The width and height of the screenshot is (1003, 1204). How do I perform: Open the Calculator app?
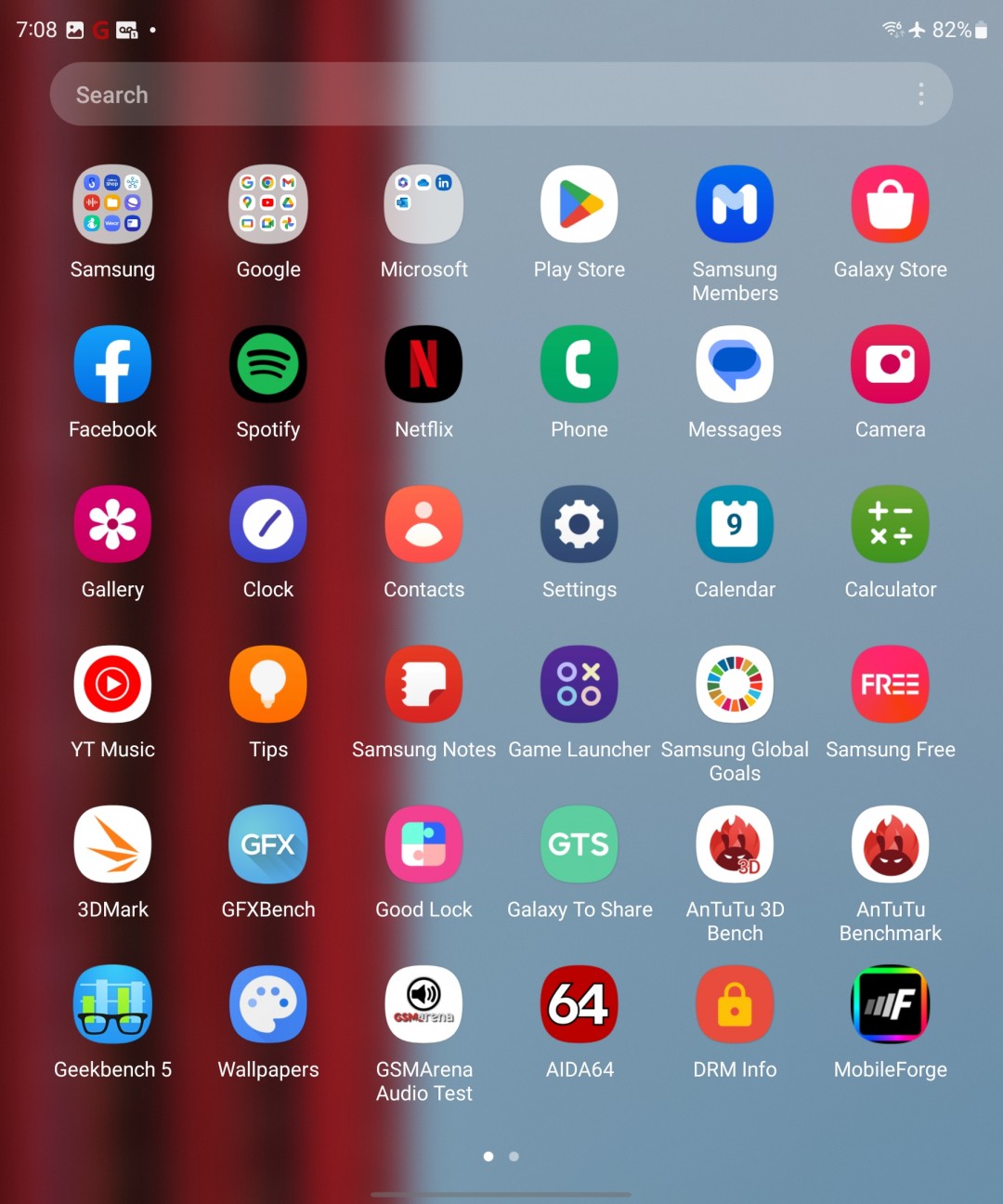[x=890, y=524]
